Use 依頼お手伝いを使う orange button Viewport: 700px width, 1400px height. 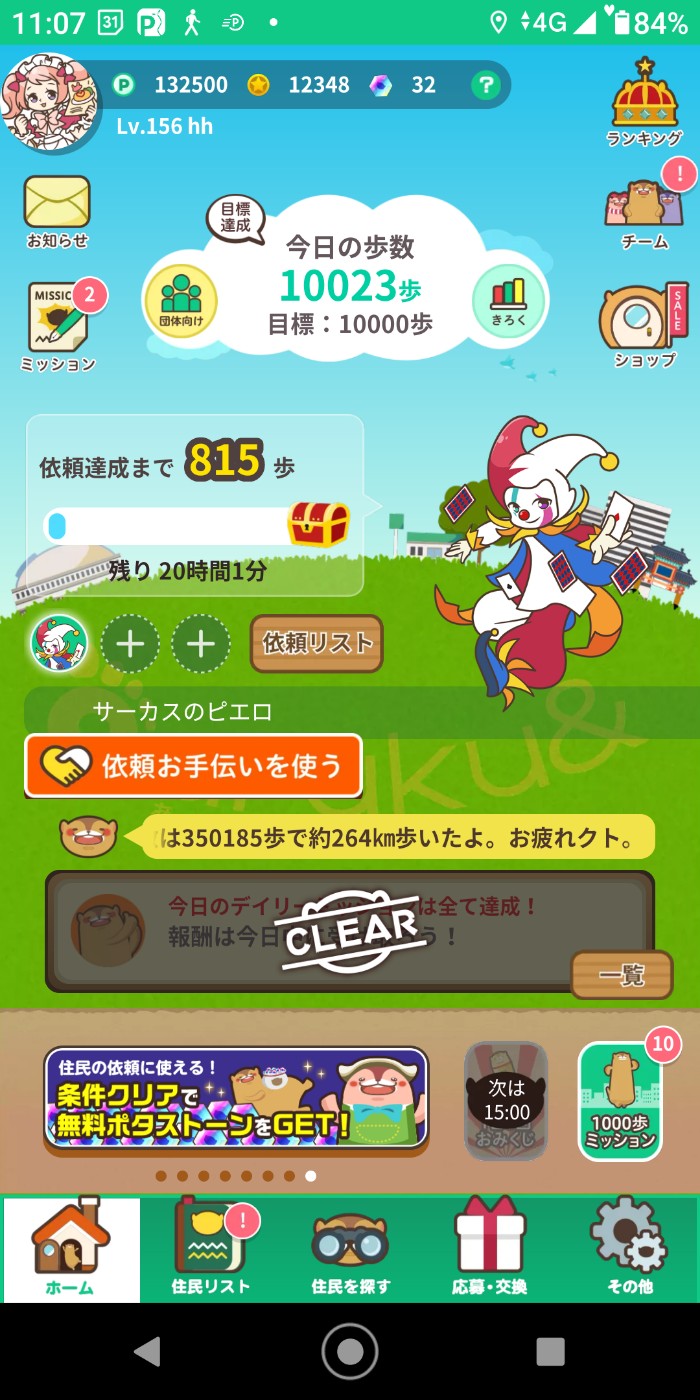(x=194, y=766)
